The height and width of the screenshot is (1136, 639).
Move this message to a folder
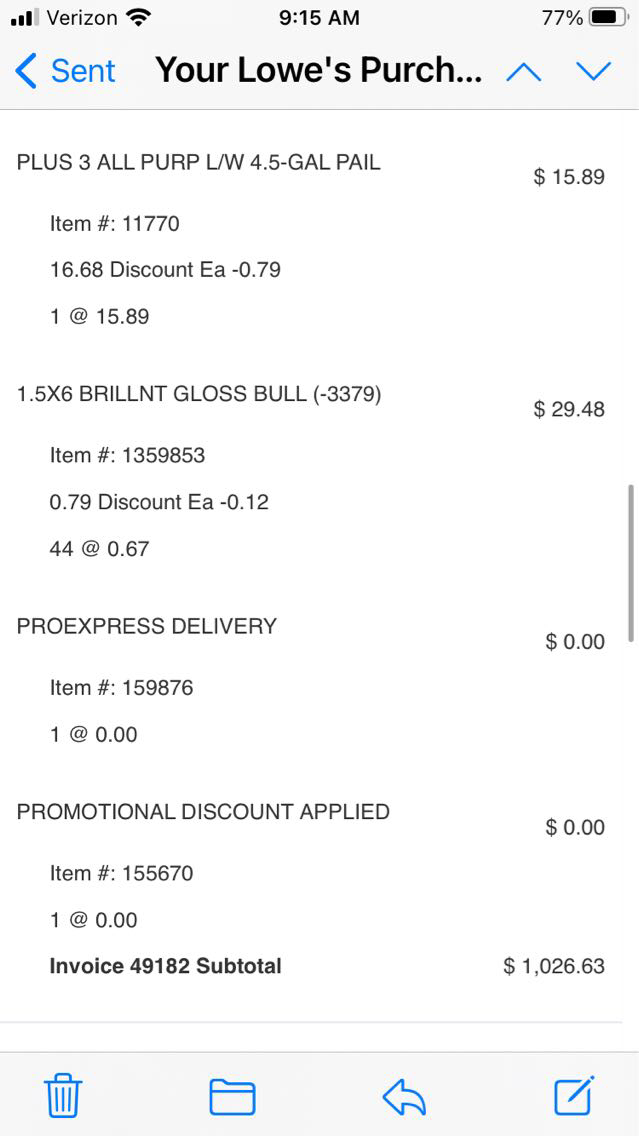click(x=232, y=1097)
